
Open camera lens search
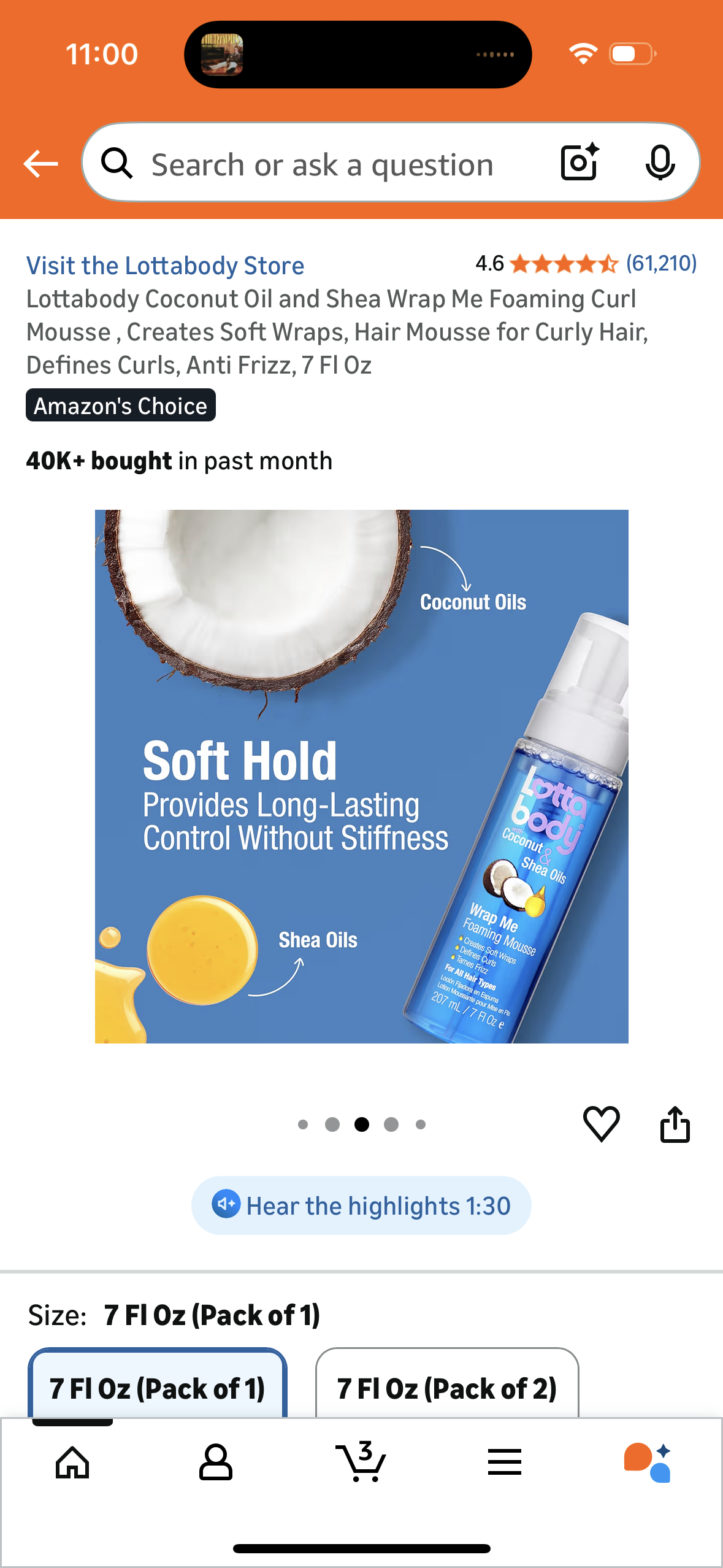[x=579, y=163]
